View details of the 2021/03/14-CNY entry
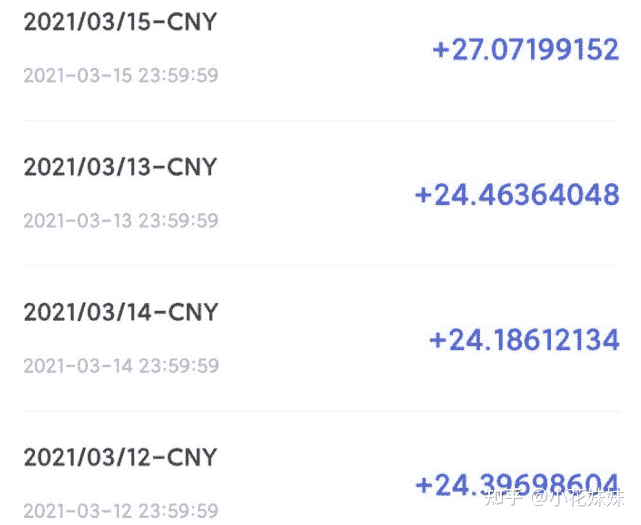This screenshot has width=641, height=525. (x=120, y=312)
